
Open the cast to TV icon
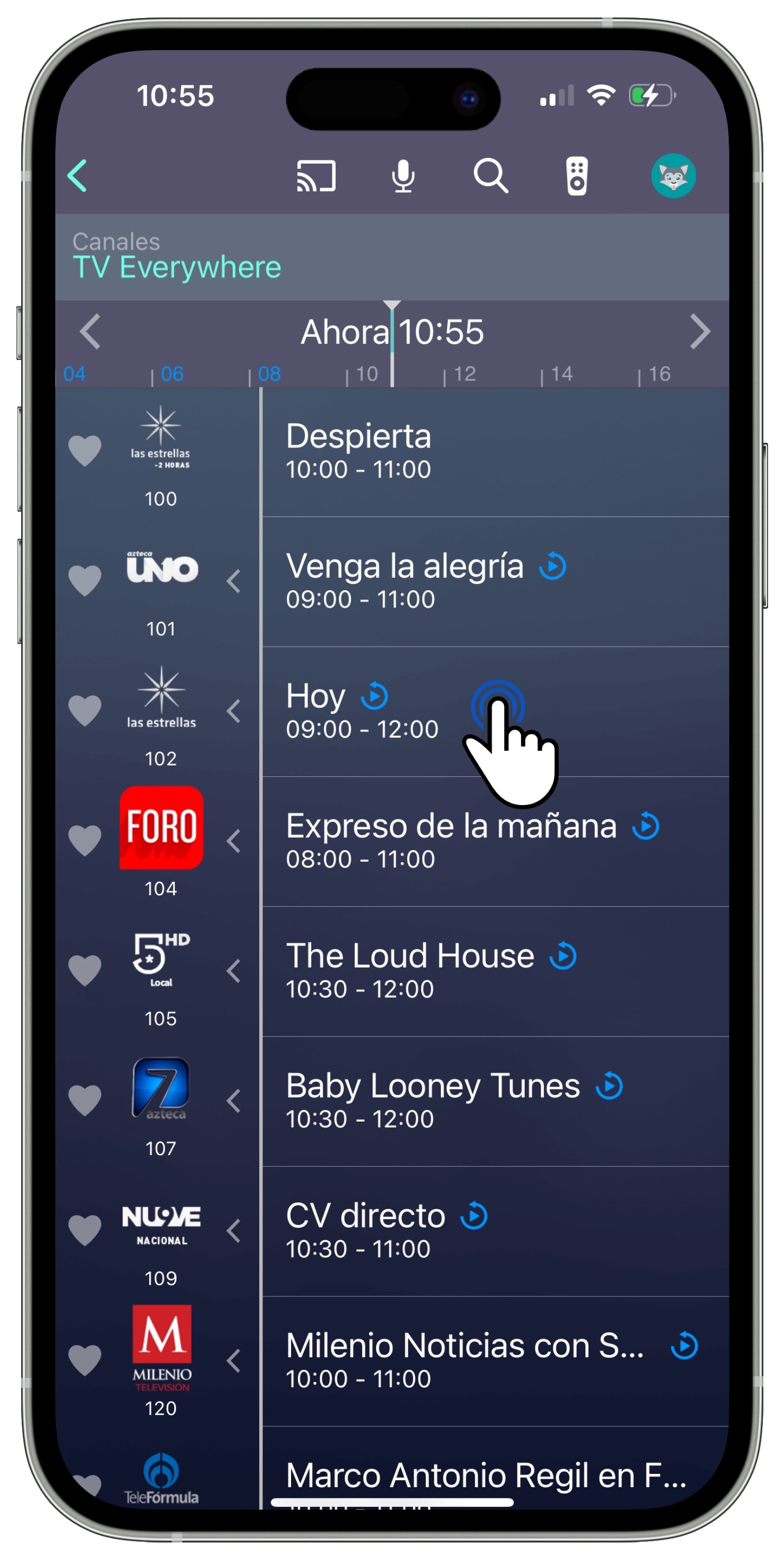coord(316,176)
